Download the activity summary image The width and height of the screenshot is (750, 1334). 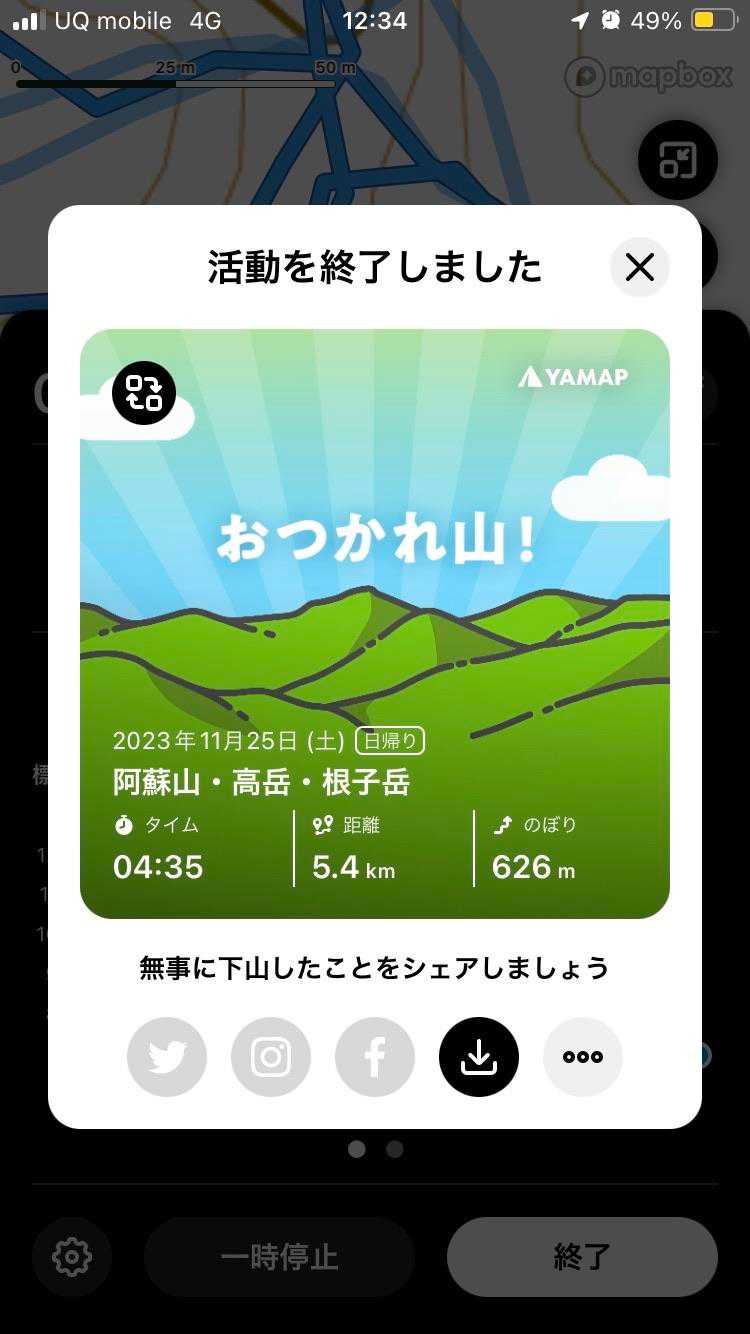point(479,1057)
